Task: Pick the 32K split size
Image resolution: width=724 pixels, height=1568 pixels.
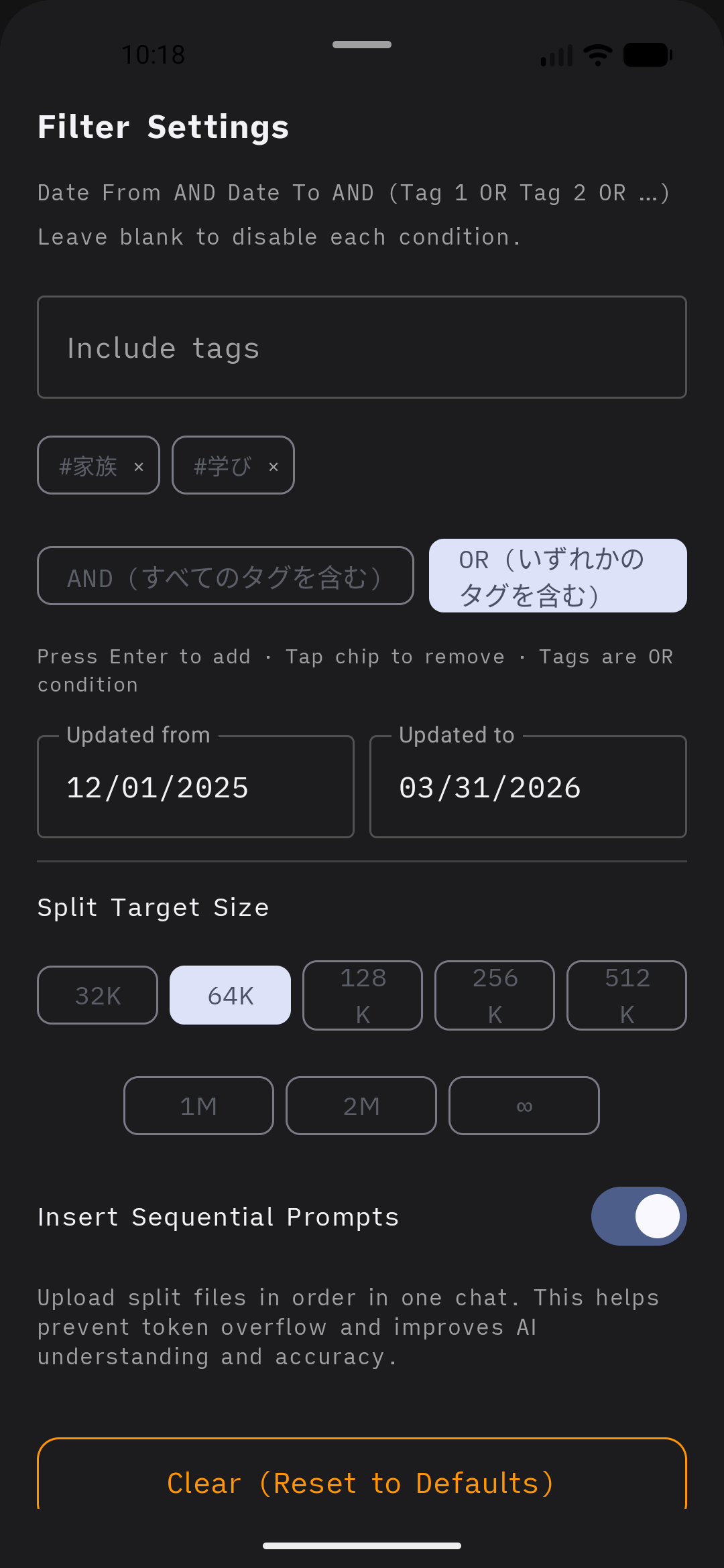Action: click(x=97, y=995)
